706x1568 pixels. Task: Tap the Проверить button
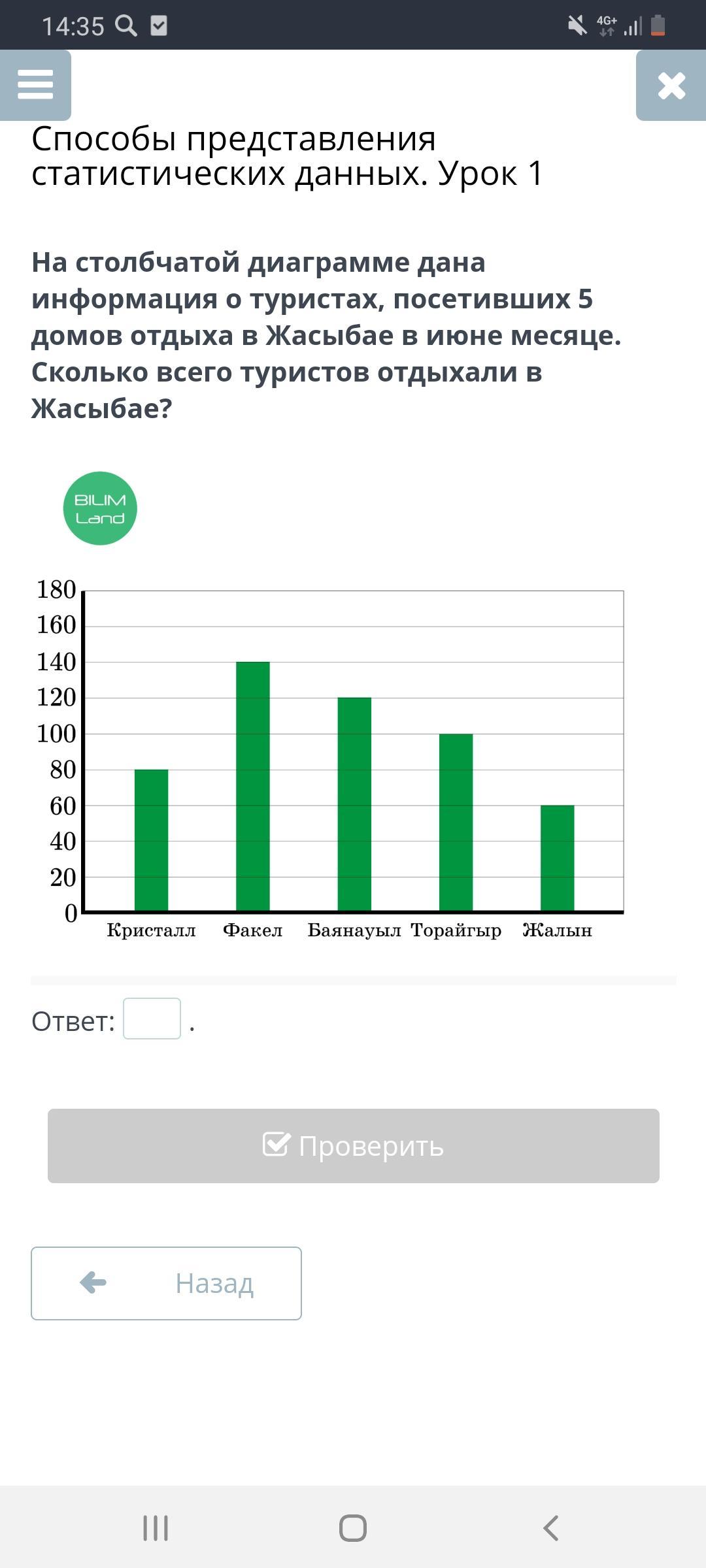[353, 1146]
